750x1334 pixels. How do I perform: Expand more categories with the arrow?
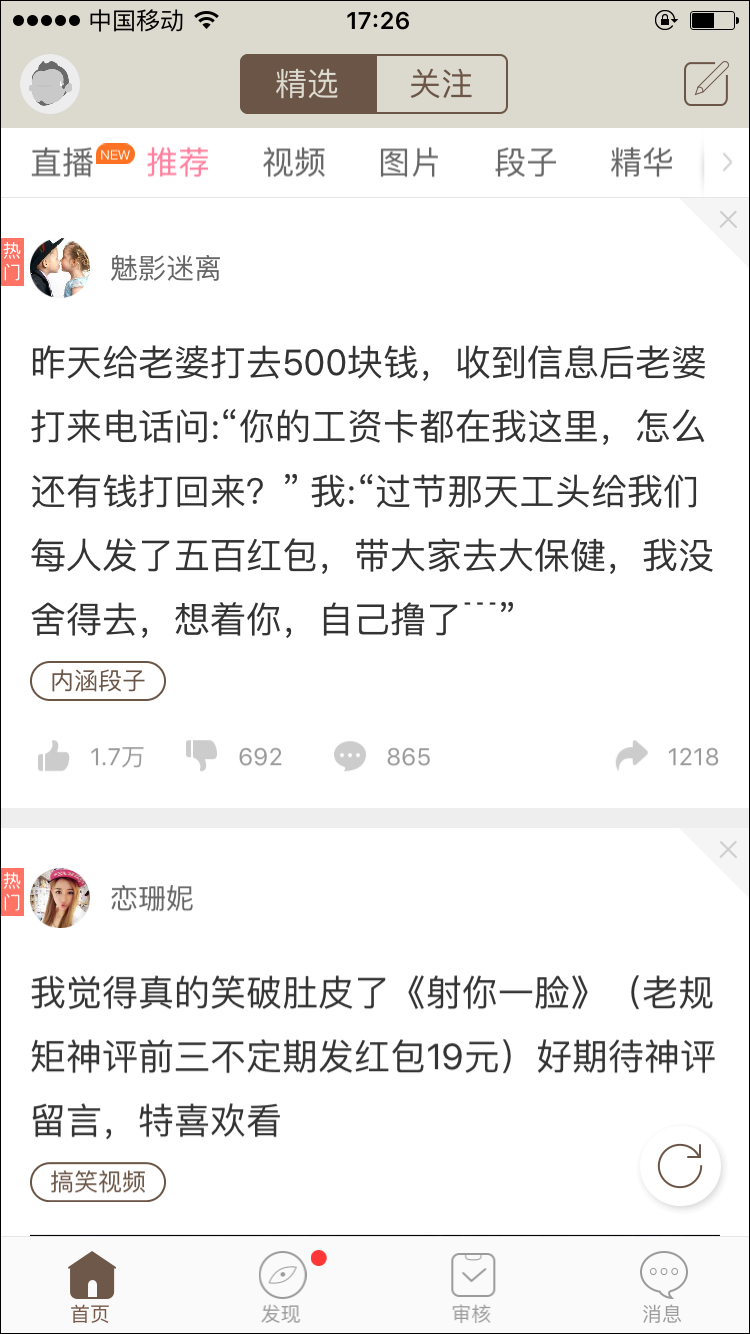pos(727,162)
